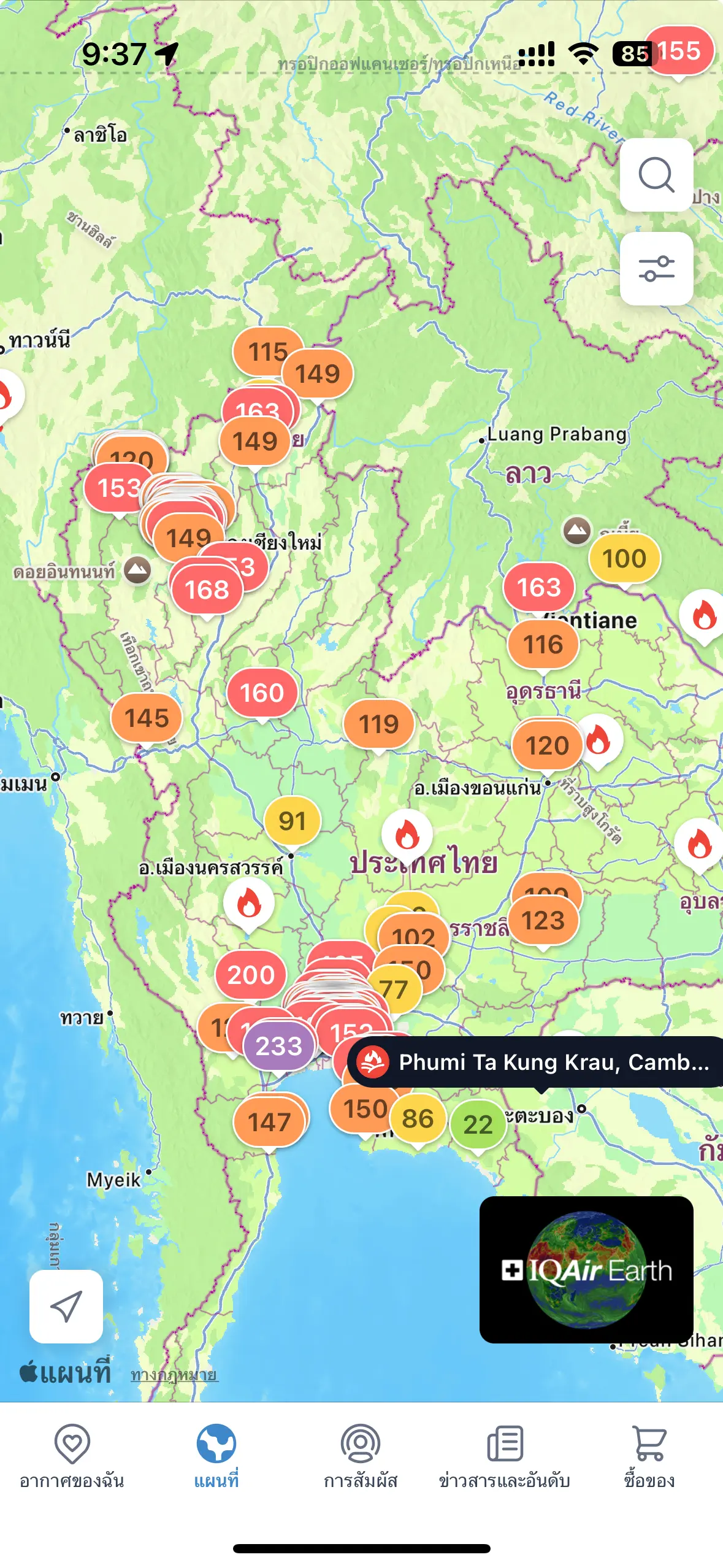The height and width of the screenshot is (1568, 723).
Task: Tap the yellow 100 AQI marker
Action: [624, 559]
